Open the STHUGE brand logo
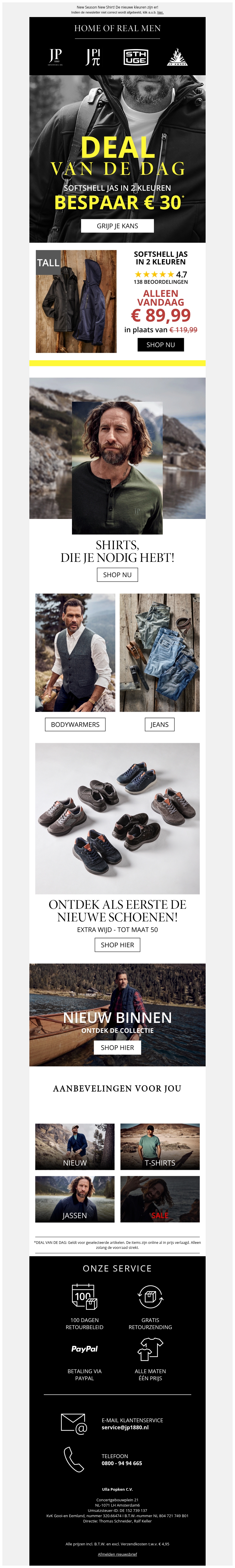Viewport: 235px width, 1568px height. click(x=135, y=57)
